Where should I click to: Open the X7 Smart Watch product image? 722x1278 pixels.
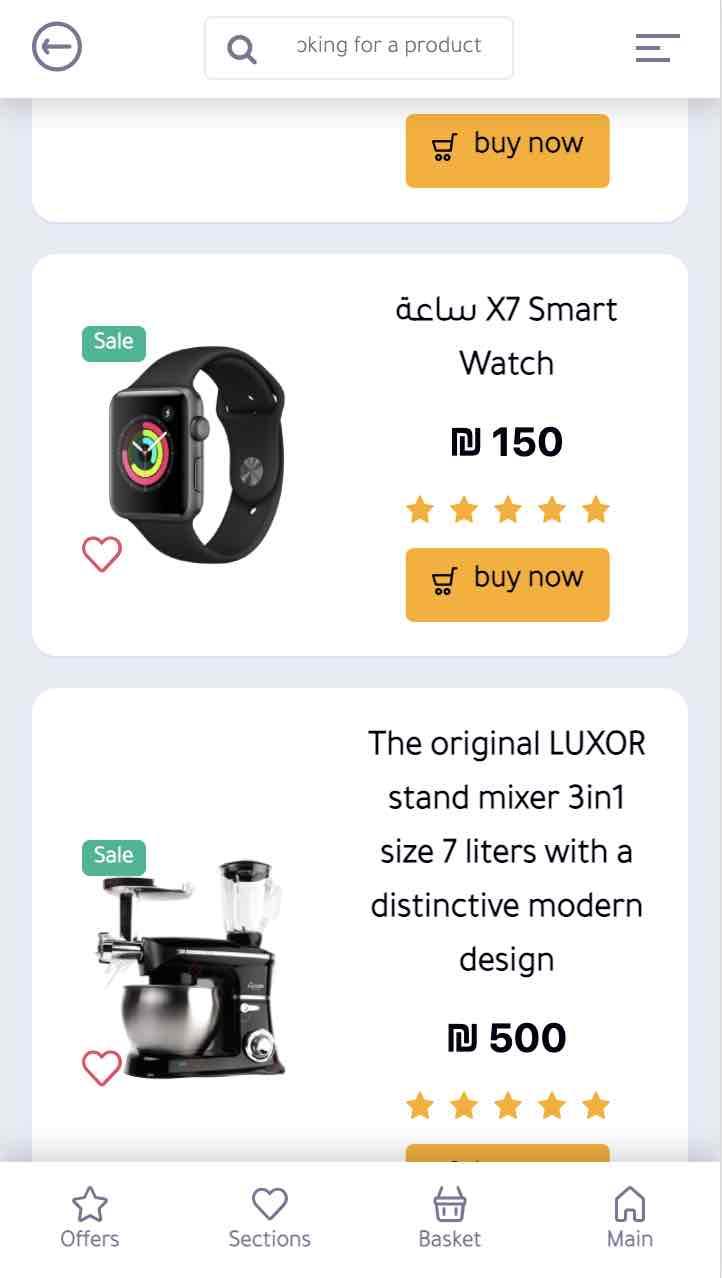pos(195,455)
